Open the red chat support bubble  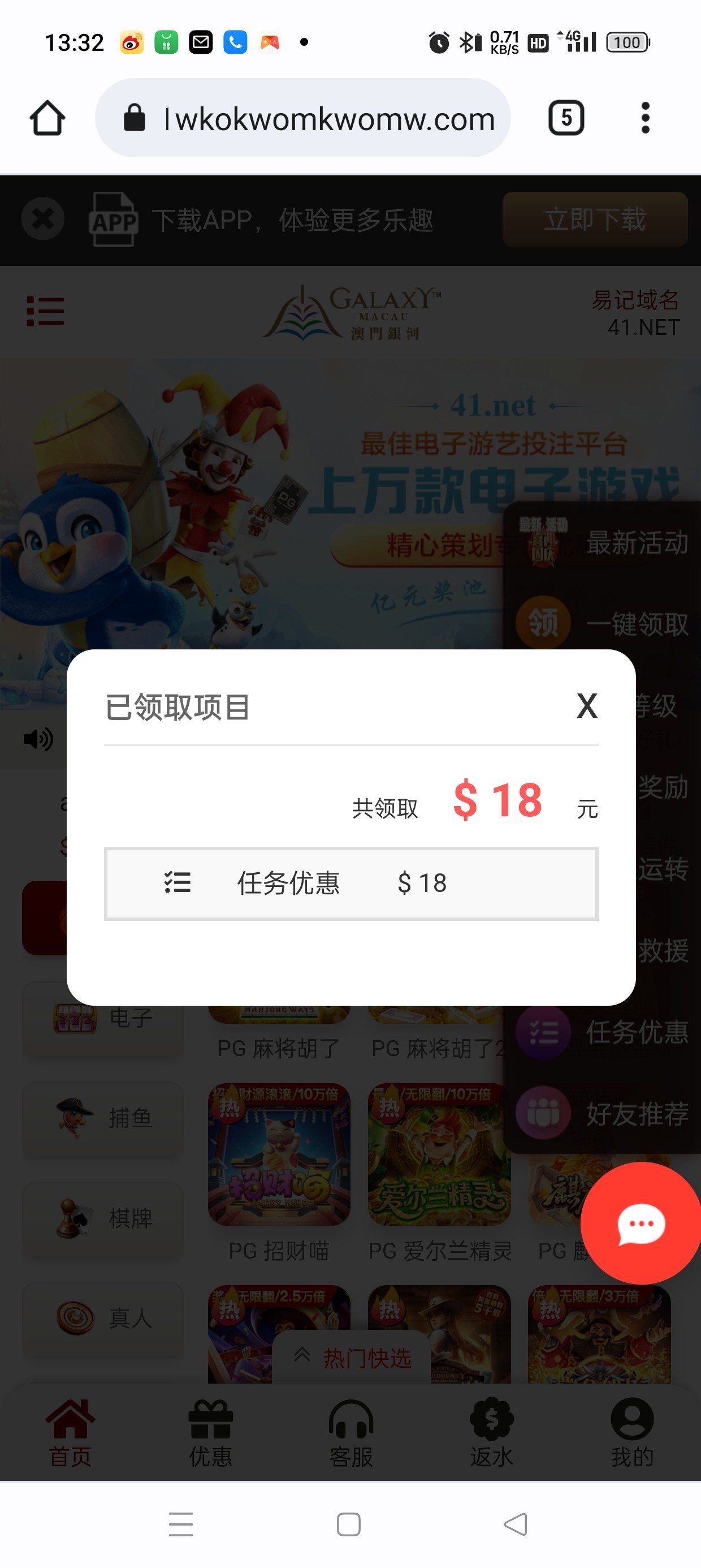(x=641, y=1224)
